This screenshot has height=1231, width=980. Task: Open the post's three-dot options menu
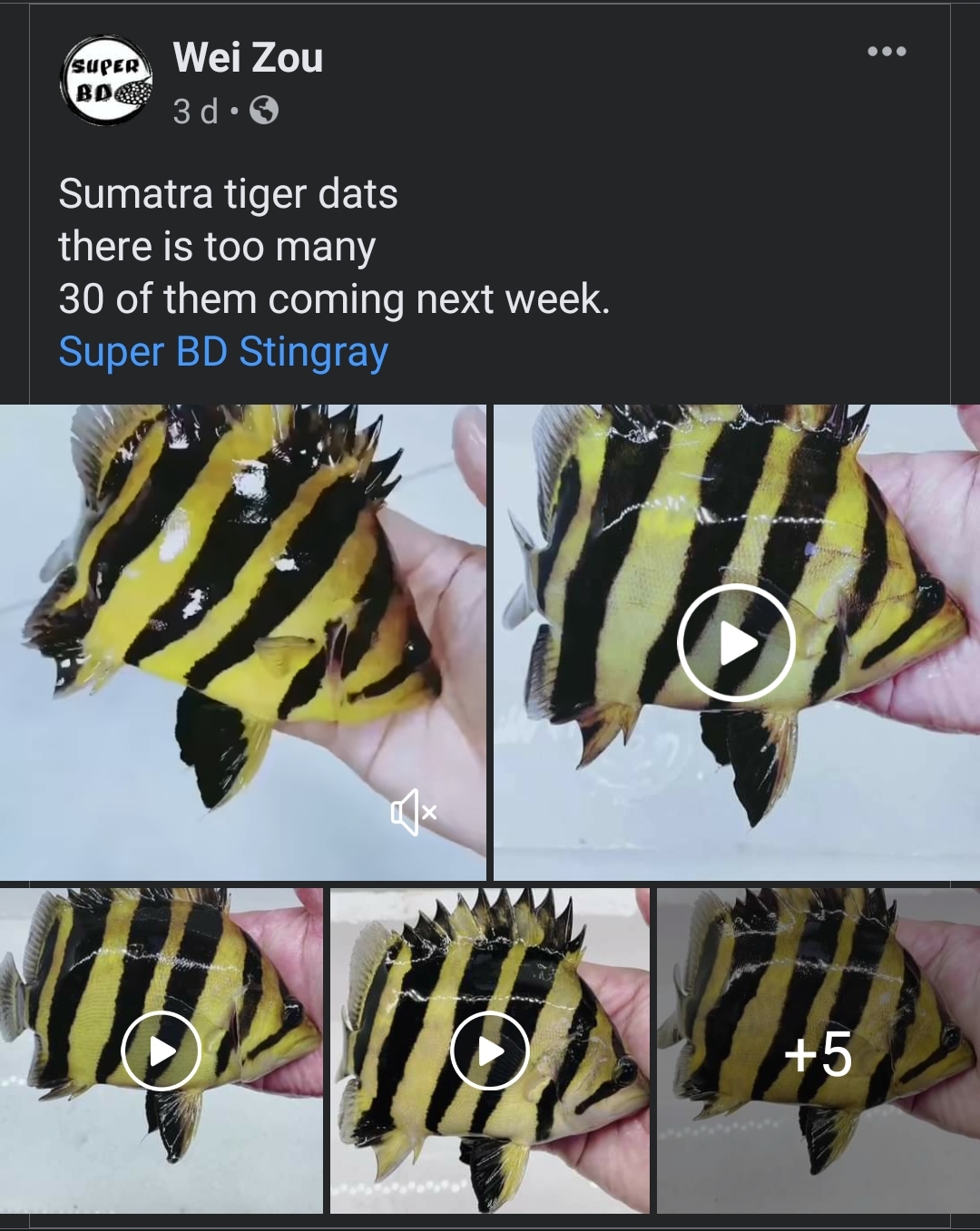pyautogui.click(x=887, y=52)
